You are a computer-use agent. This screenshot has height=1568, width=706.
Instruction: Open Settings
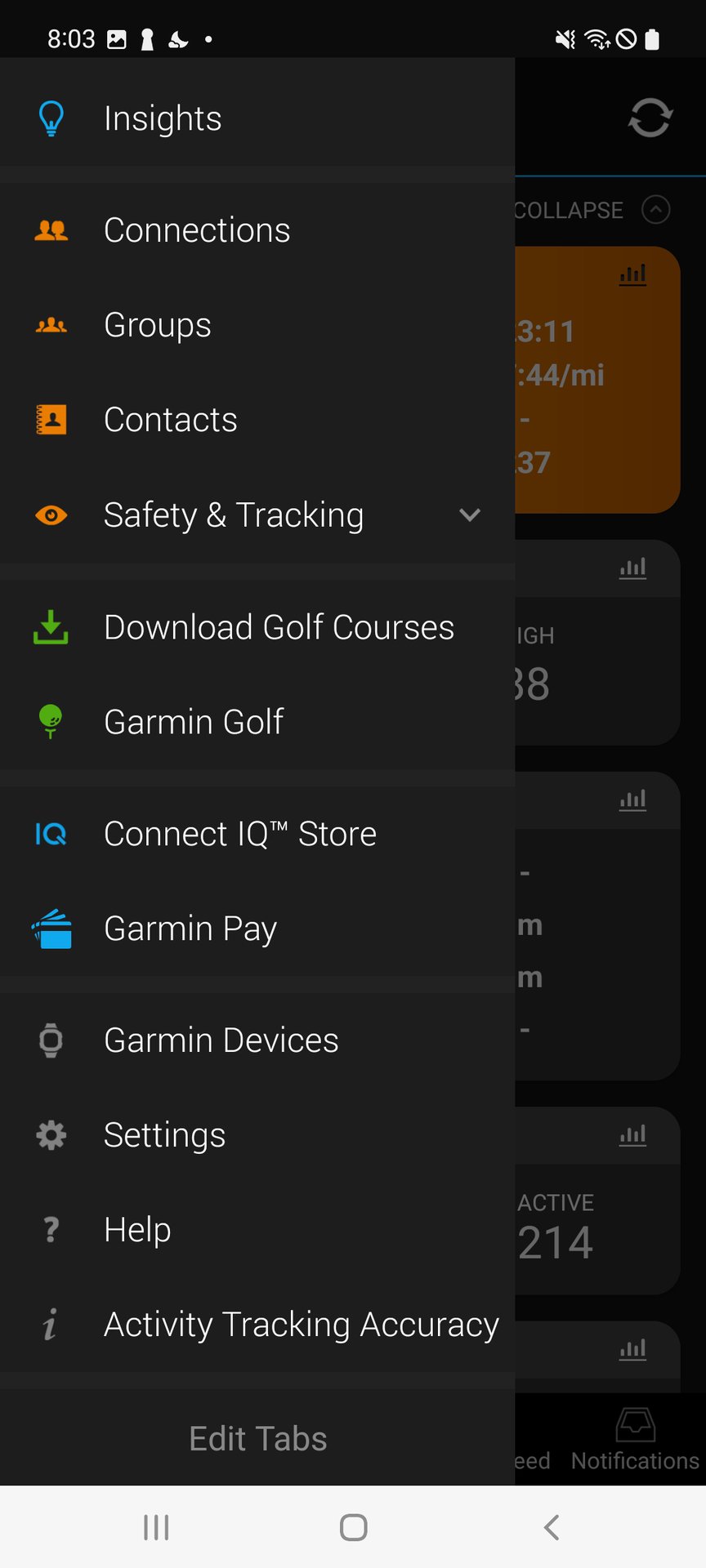click(x=164, y=1135)
